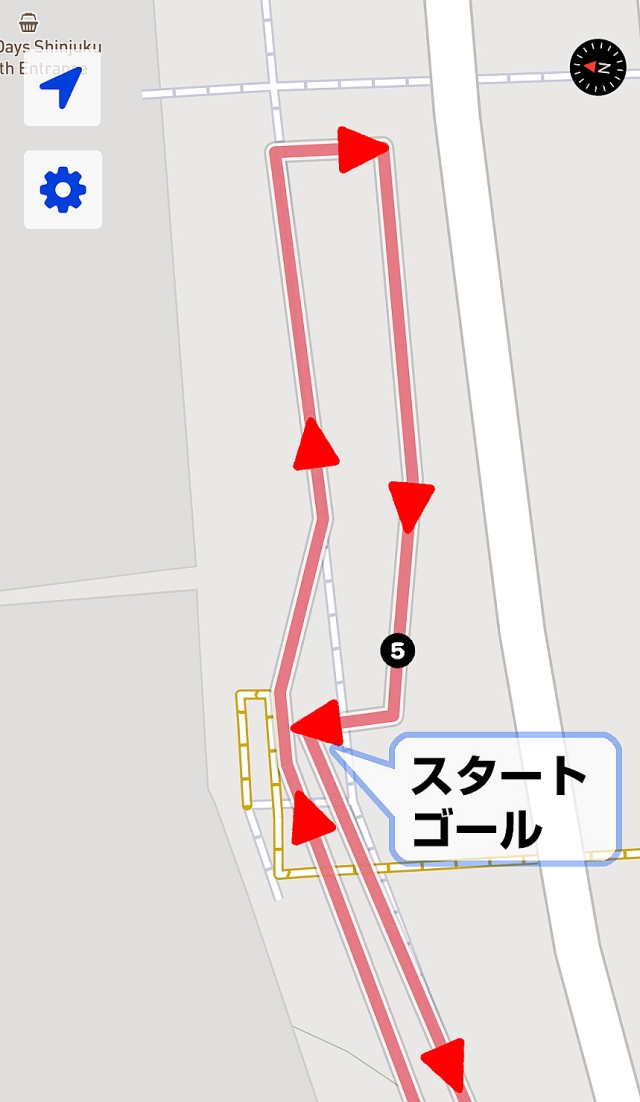Select the スタート ゴール callout

point(504,799)
